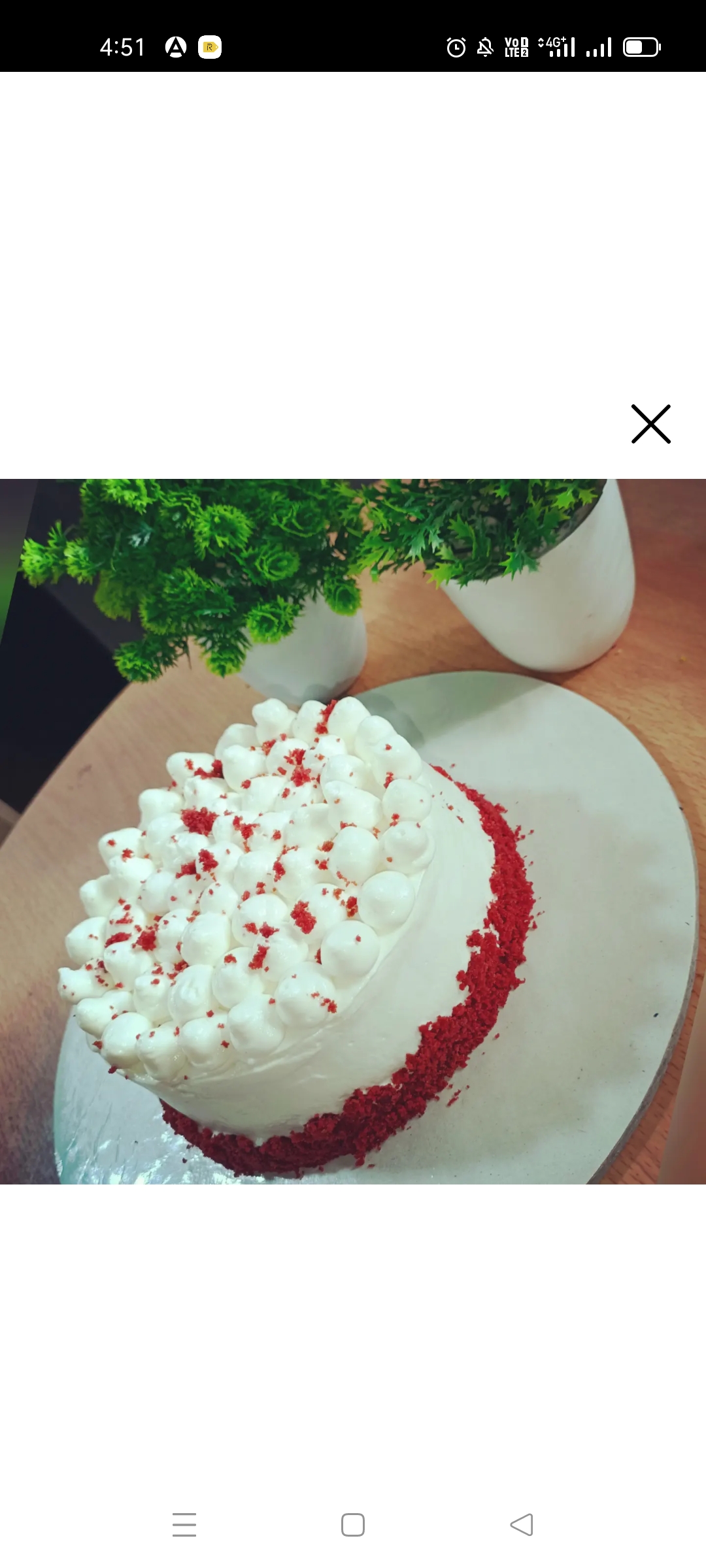Tap the system home button
706x1568 pixels.
[353, 1525]
